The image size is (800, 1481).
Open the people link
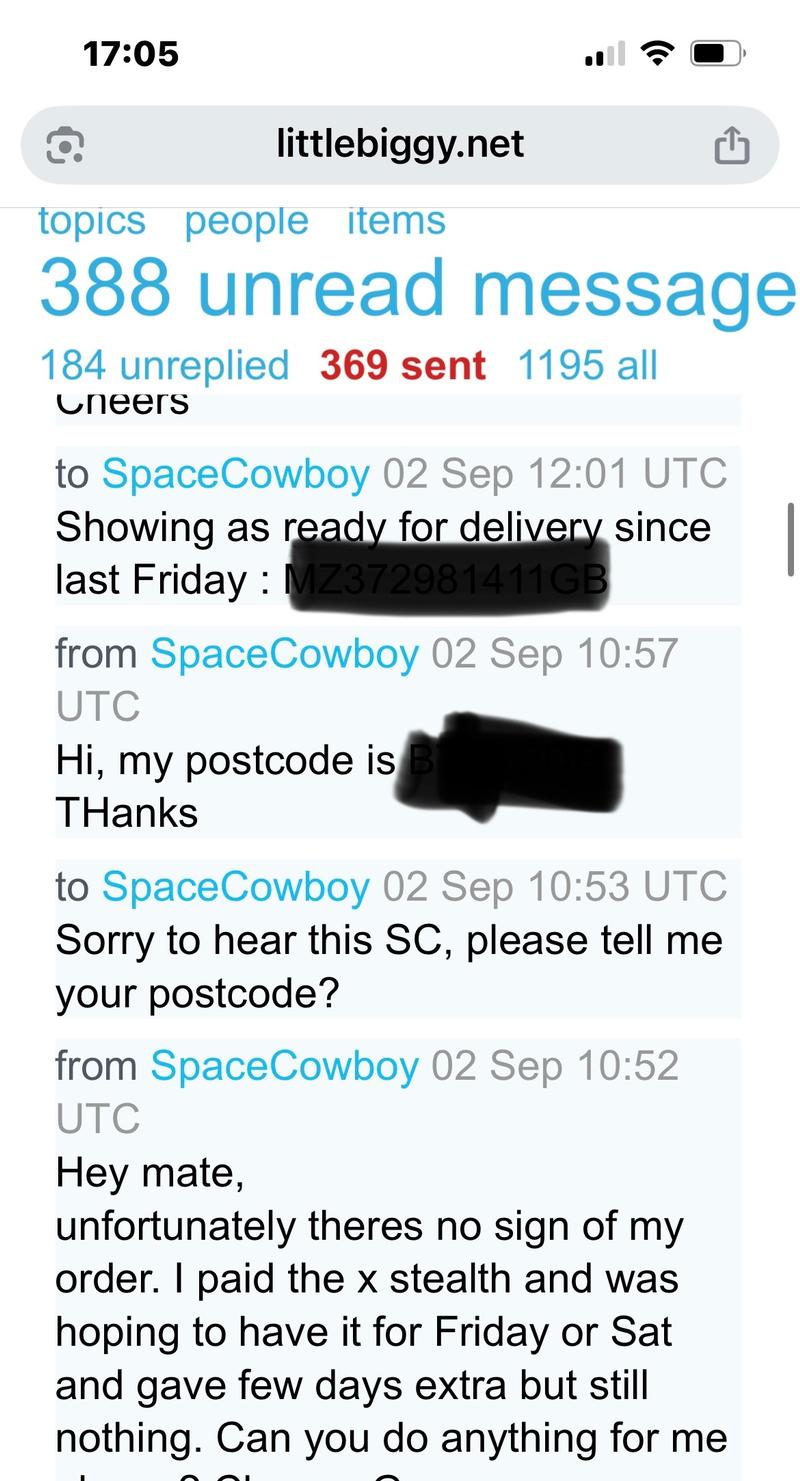[x=246, y=221]
